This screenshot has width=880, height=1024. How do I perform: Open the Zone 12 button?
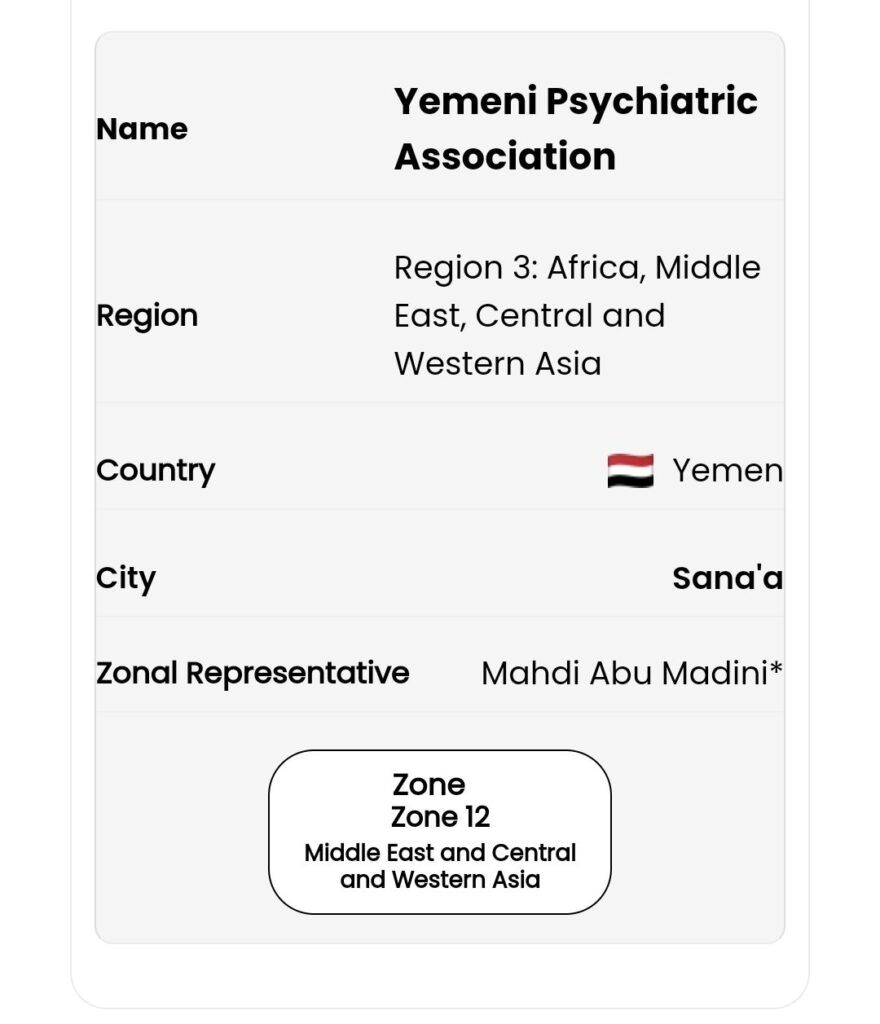pos(440,832)
